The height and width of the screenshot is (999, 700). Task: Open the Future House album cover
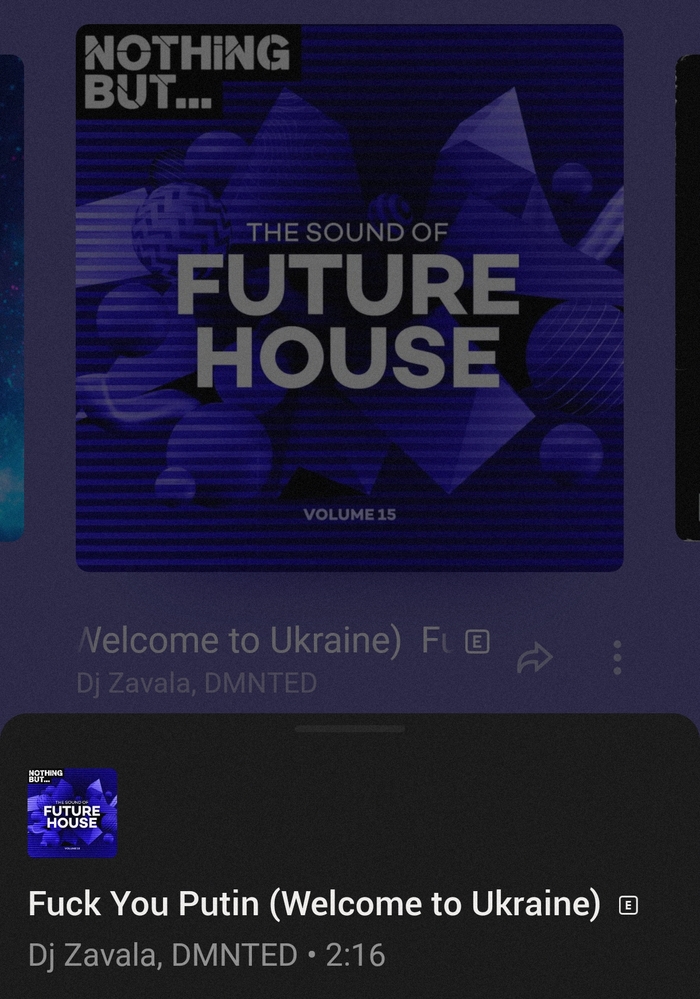(x=349, y=297)
